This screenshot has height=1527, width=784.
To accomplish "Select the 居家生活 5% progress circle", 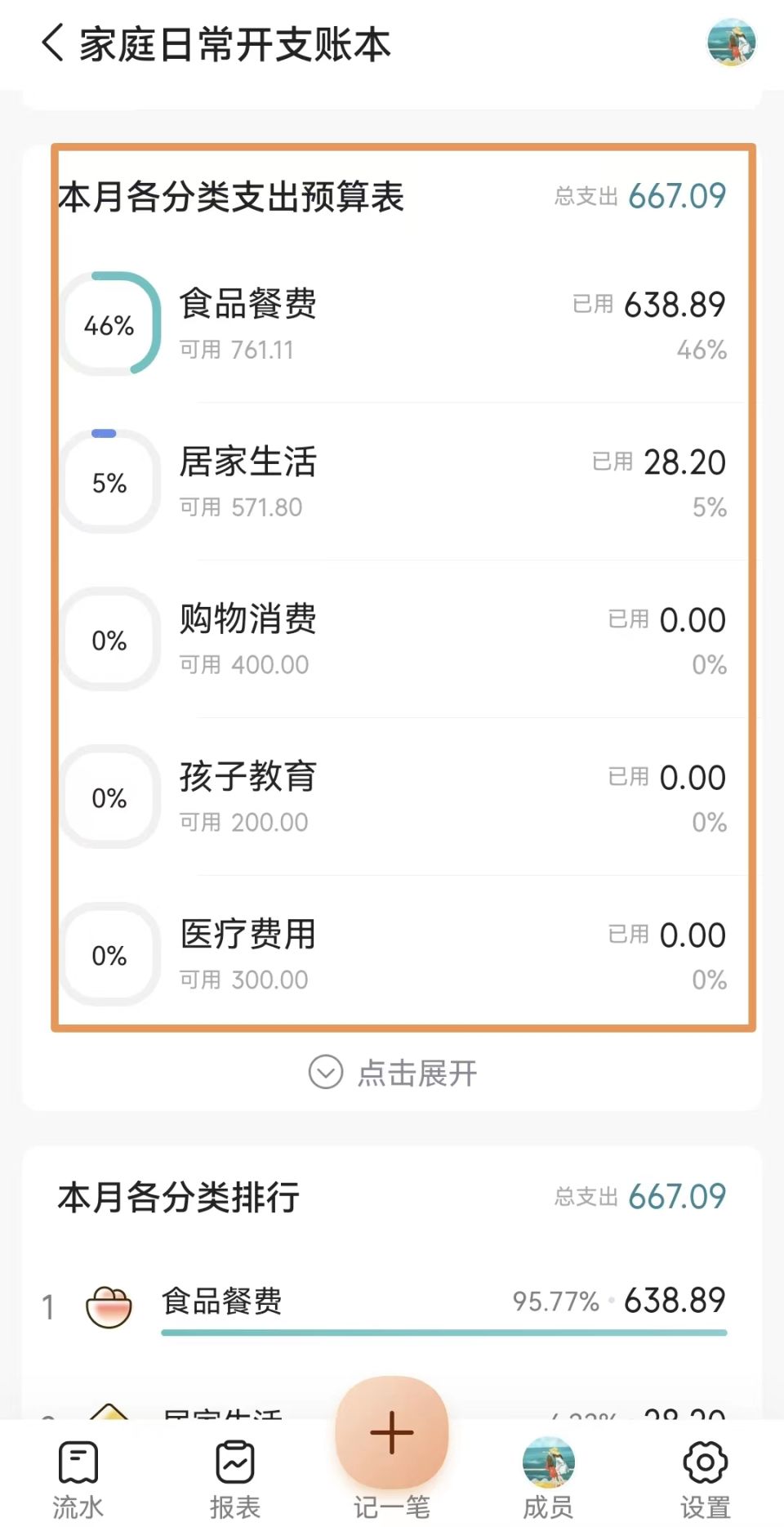I will pyautogui.click(x=109, y=481).
